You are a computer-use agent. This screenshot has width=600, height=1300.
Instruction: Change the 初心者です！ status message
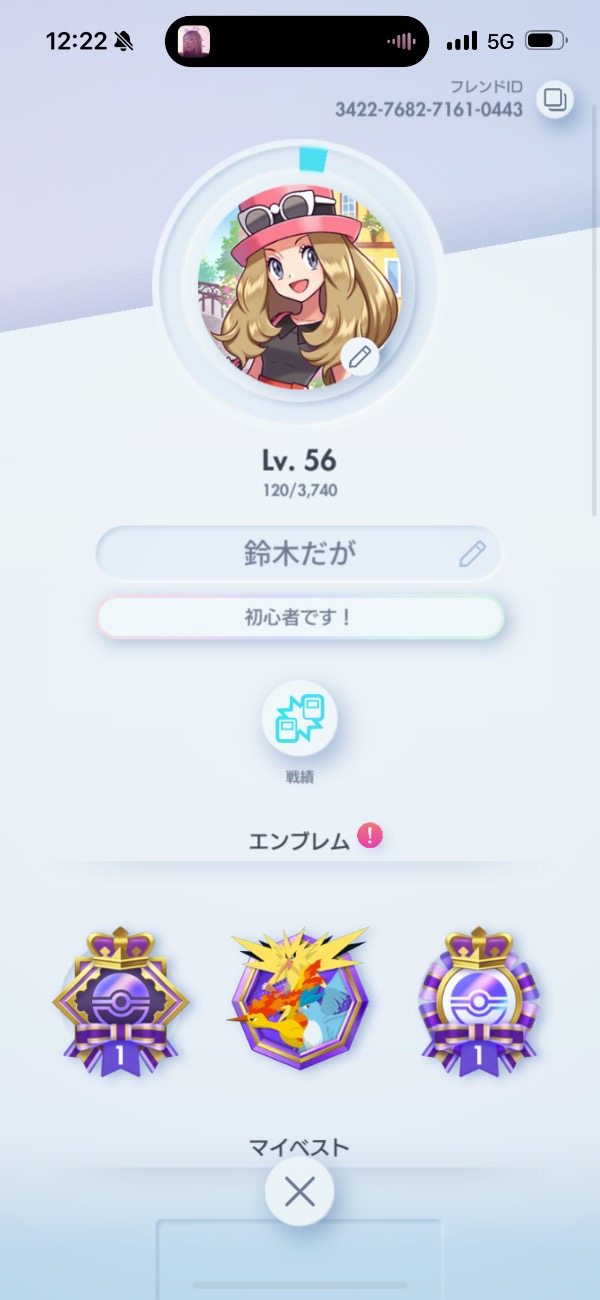(x=300, y=617)
